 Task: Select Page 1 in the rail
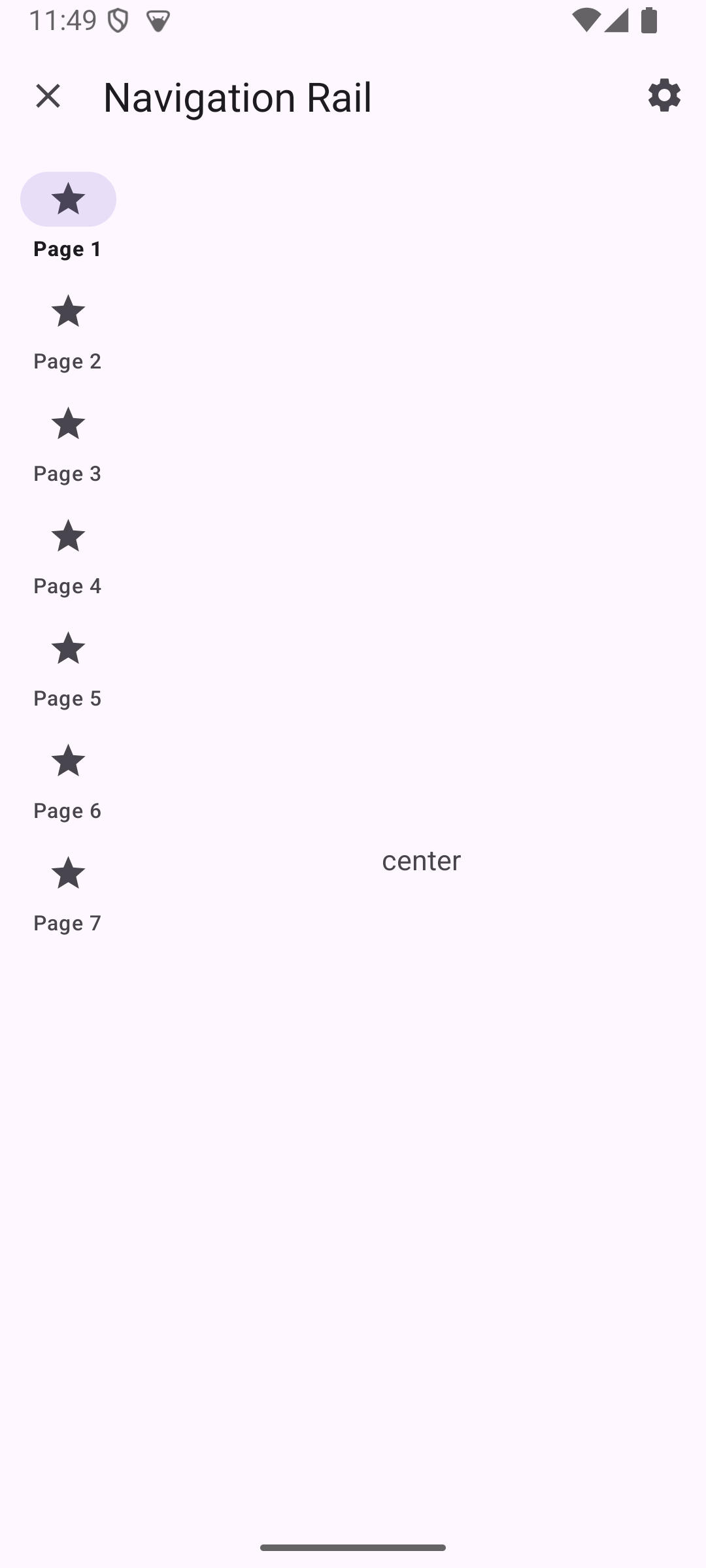(68, 217)
